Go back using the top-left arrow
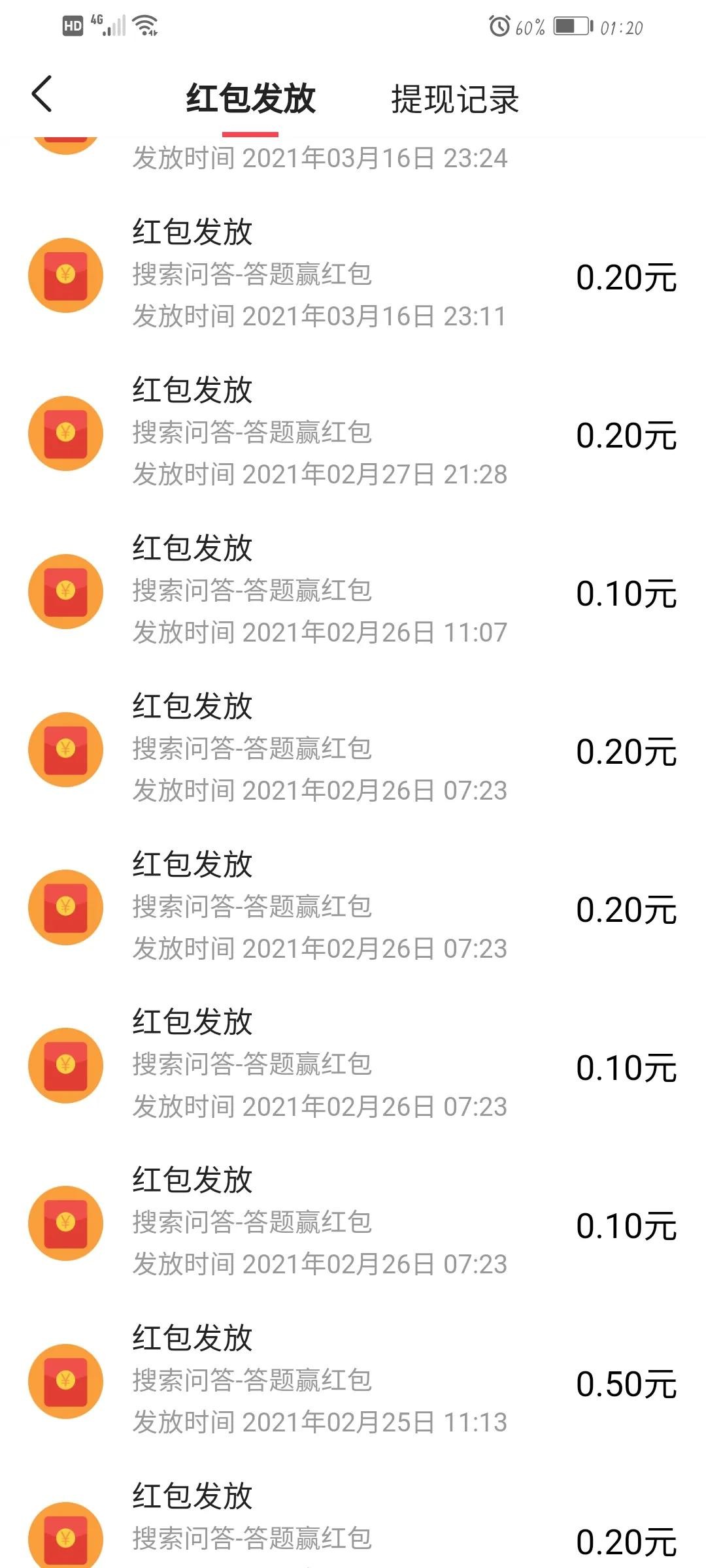 point(42,94)
